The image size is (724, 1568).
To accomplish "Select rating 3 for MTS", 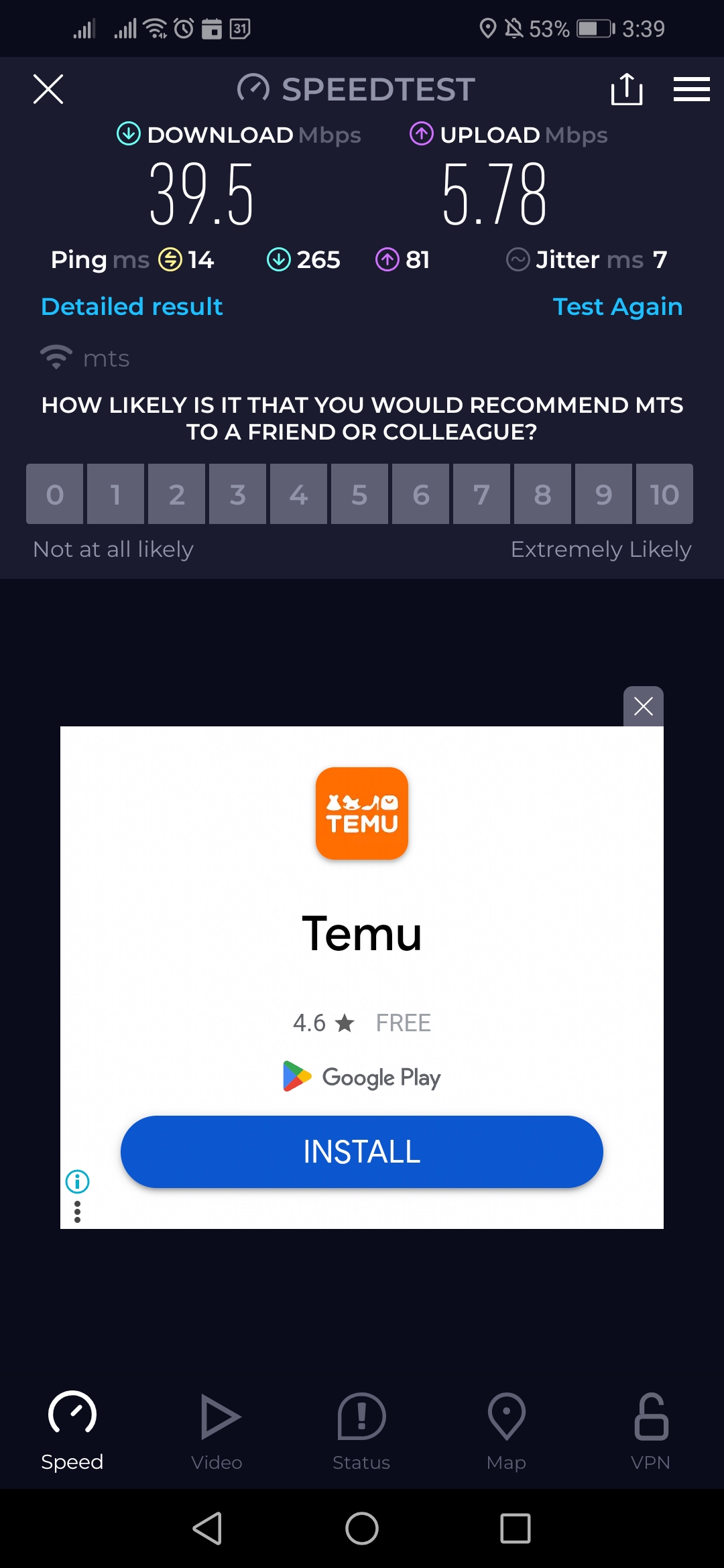I will (237, 495).
